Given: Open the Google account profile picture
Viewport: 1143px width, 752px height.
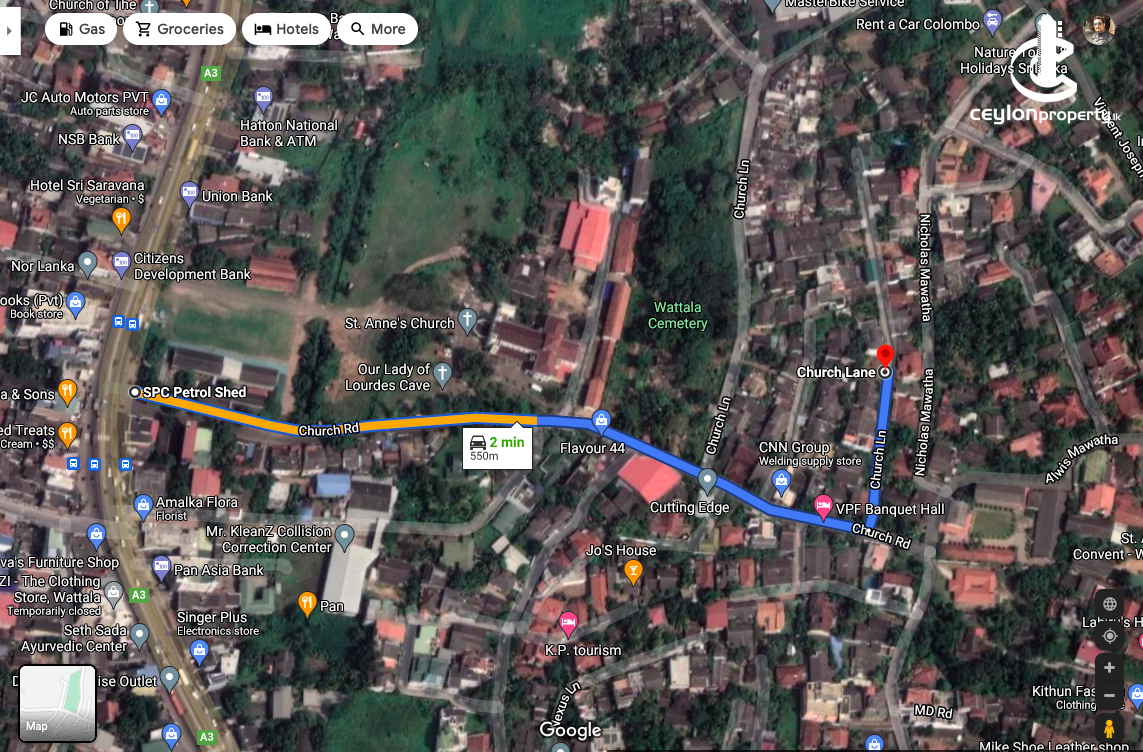Looking at the screenshot, I should pos(1099,29).
